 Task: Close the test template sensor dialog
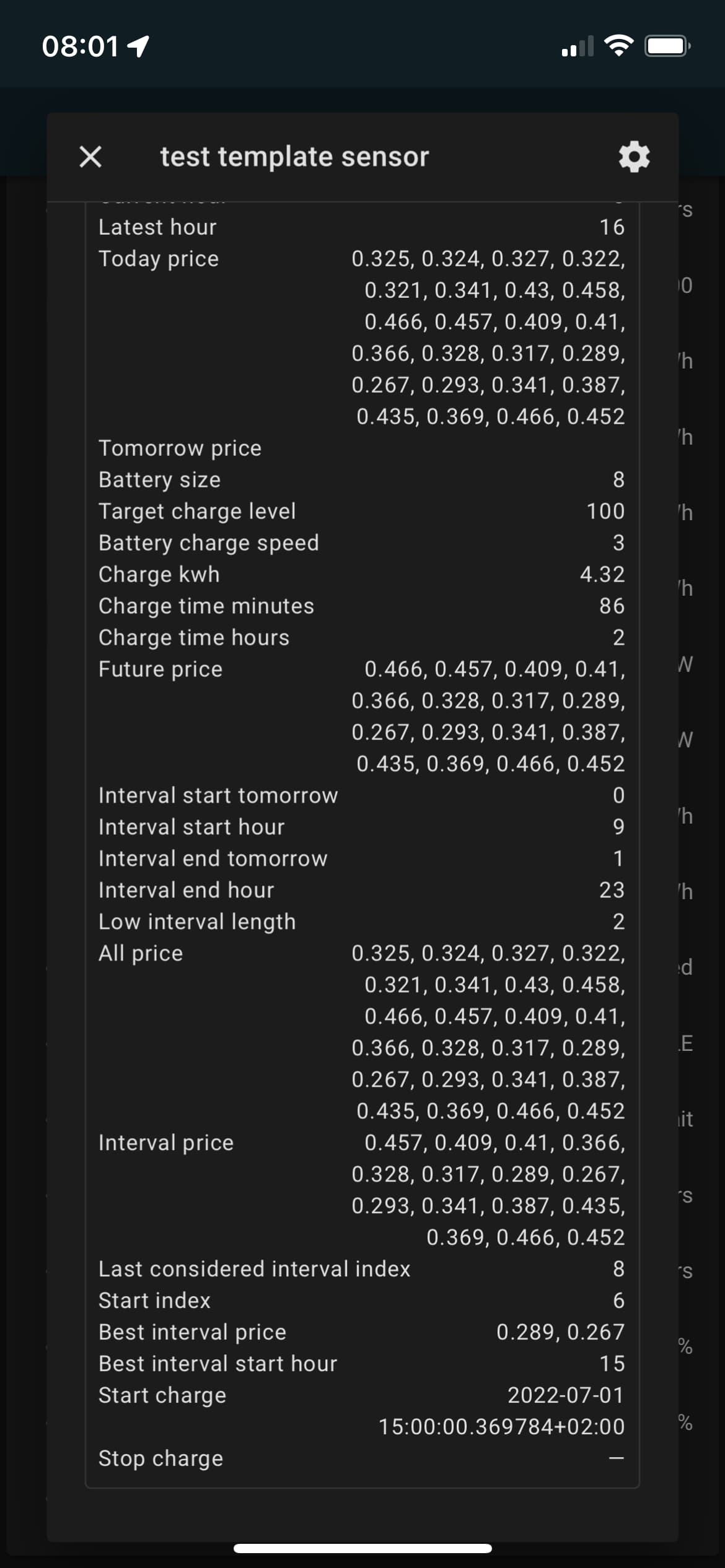click(90, 157)
